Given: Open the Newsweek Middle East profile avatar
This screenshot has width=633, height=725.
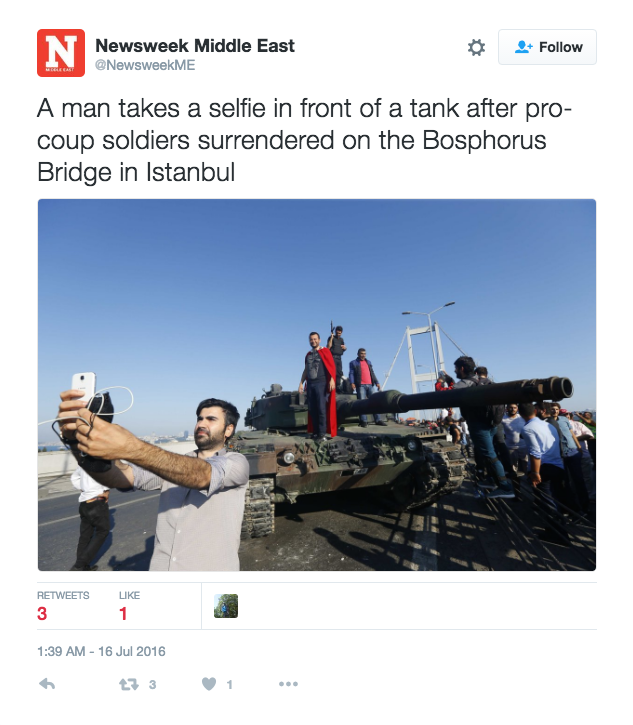Looking at the screenshot, I should coord(61,53).
